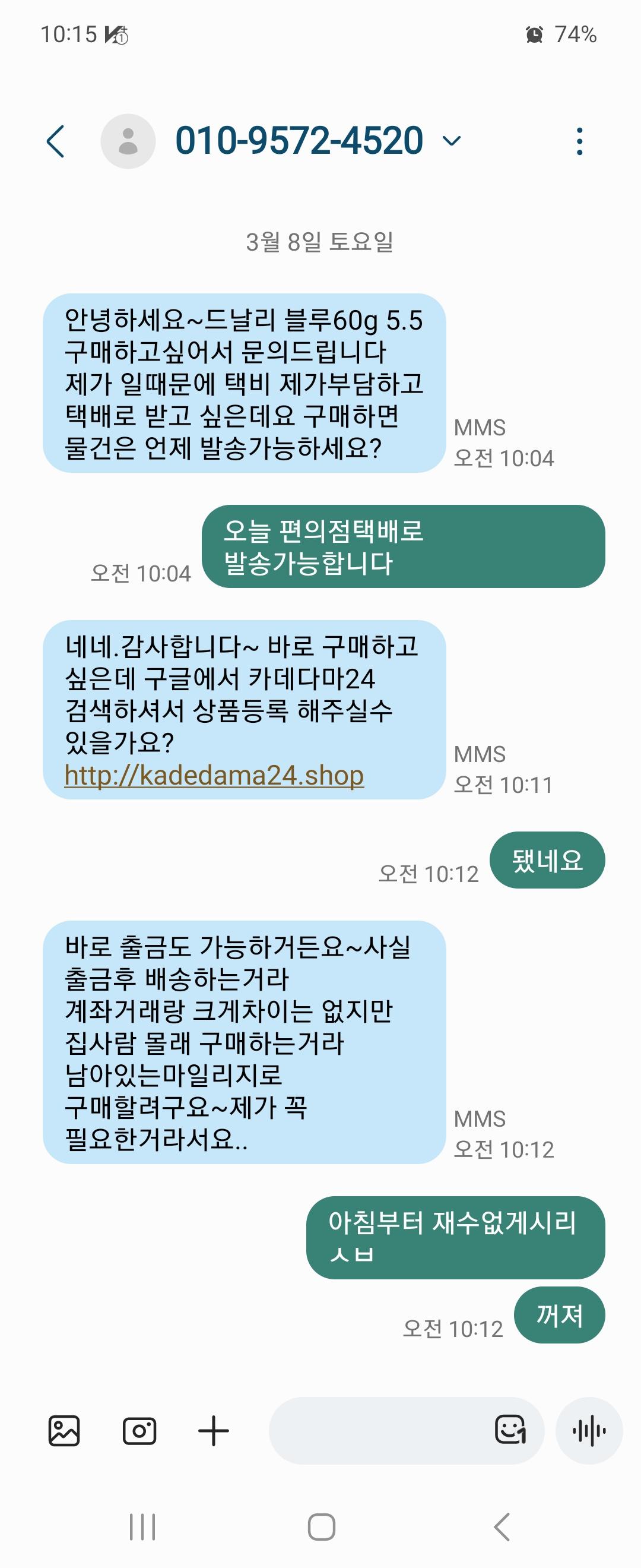This screenshot has height=1568, width=641.
Task: Go back to the message list
Action: 56,141
